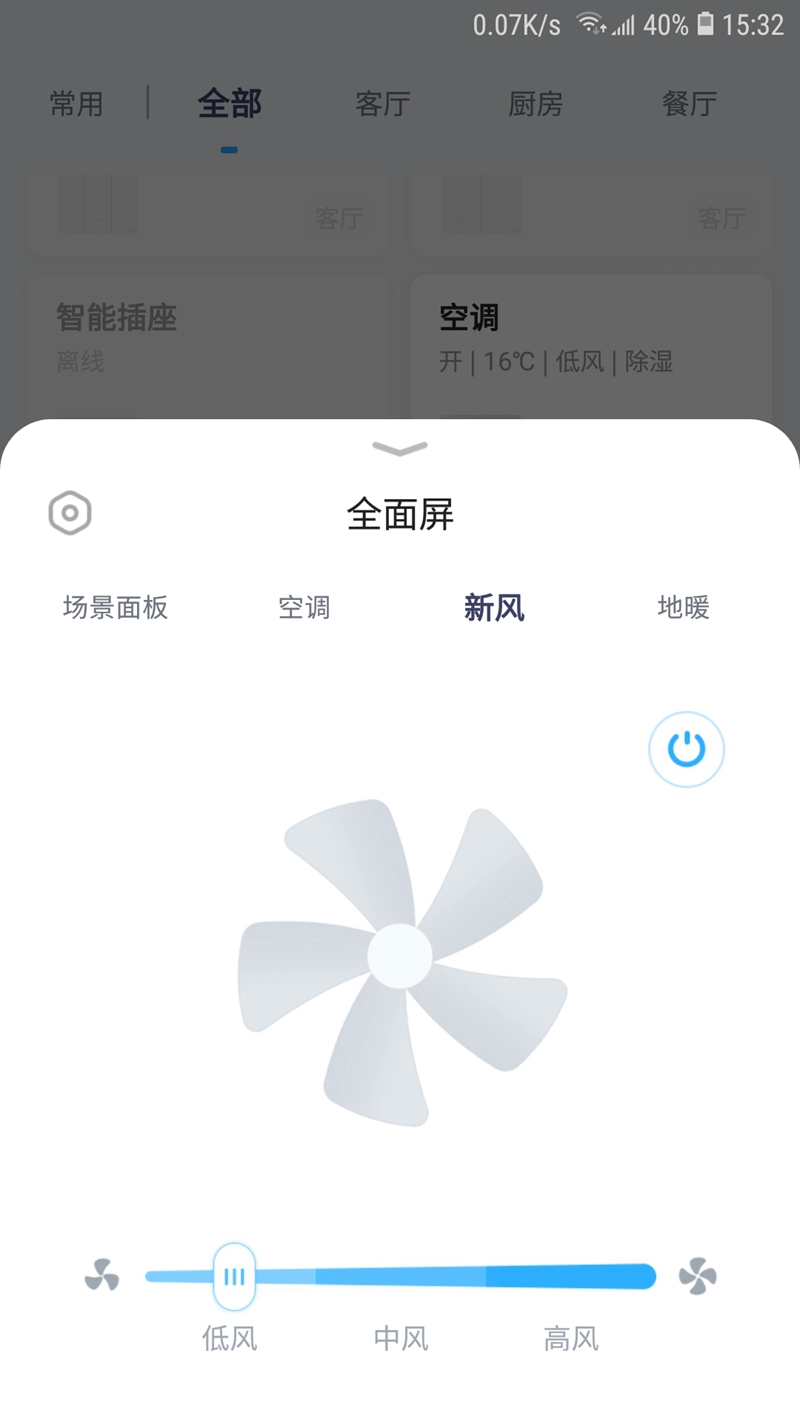Screen dimensions: 800x1422
Task: Select the 新风 tab
Action: point(494,607)
